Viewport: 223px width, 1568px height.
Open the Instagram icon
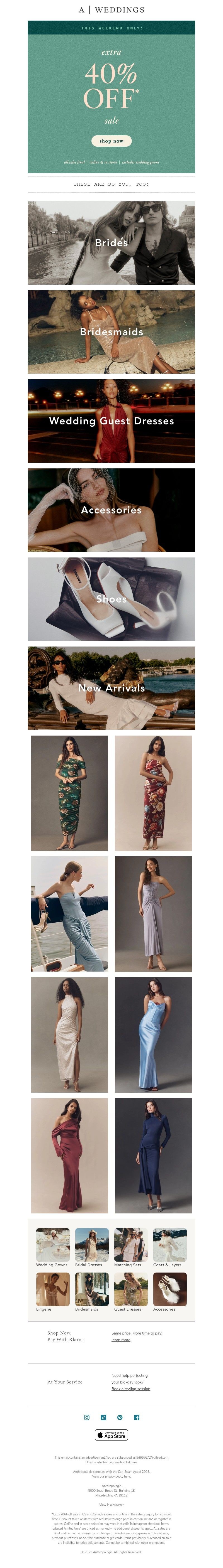tap(86, 1417)
